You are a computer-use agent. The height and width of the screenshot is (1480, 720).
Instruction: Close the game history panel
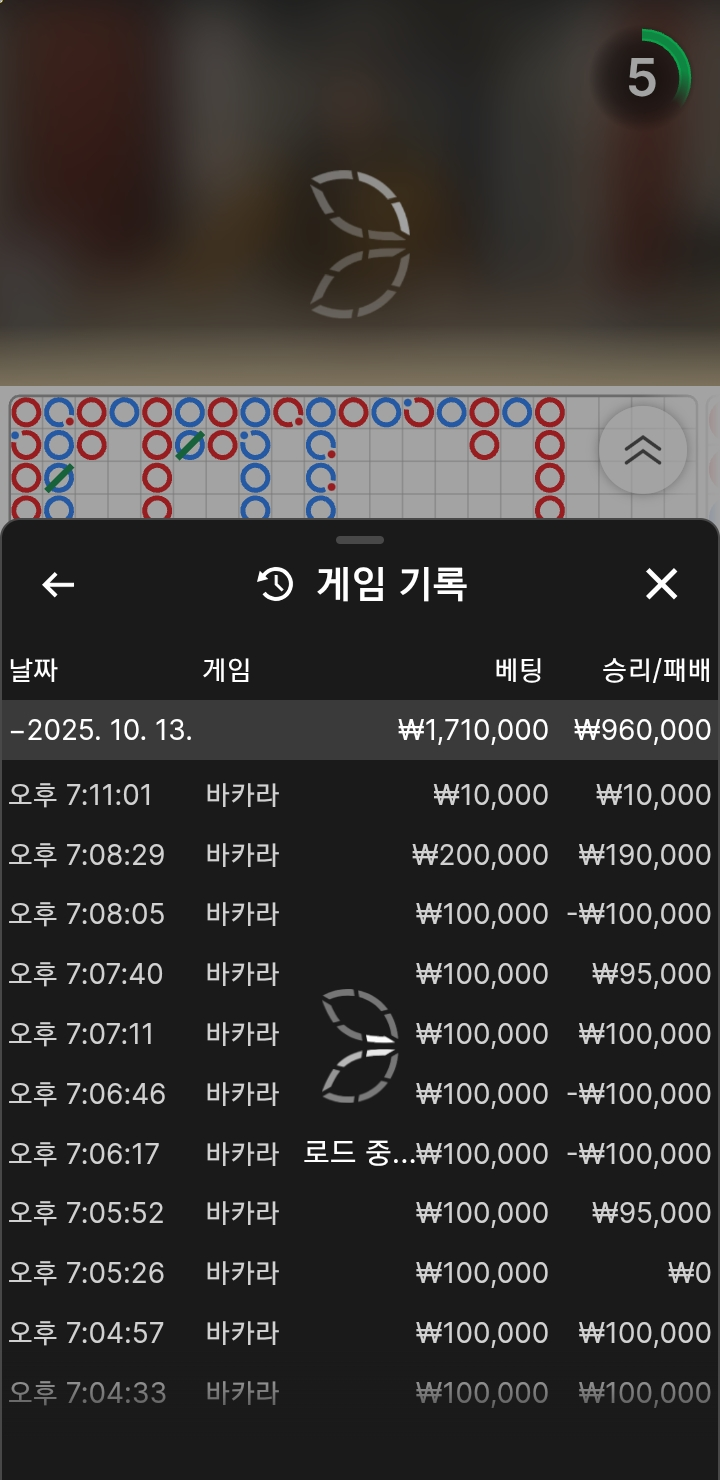pos(661,584)
